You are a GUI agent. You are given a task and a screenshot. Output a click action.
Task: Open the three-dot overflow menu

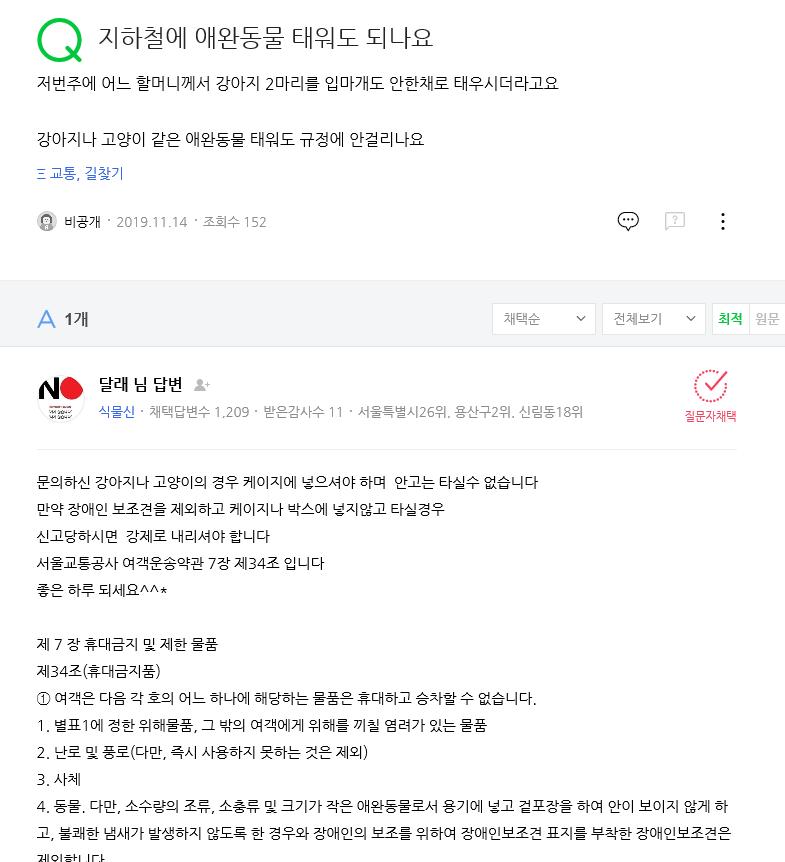pyautogui.click(x=722, y=221)
